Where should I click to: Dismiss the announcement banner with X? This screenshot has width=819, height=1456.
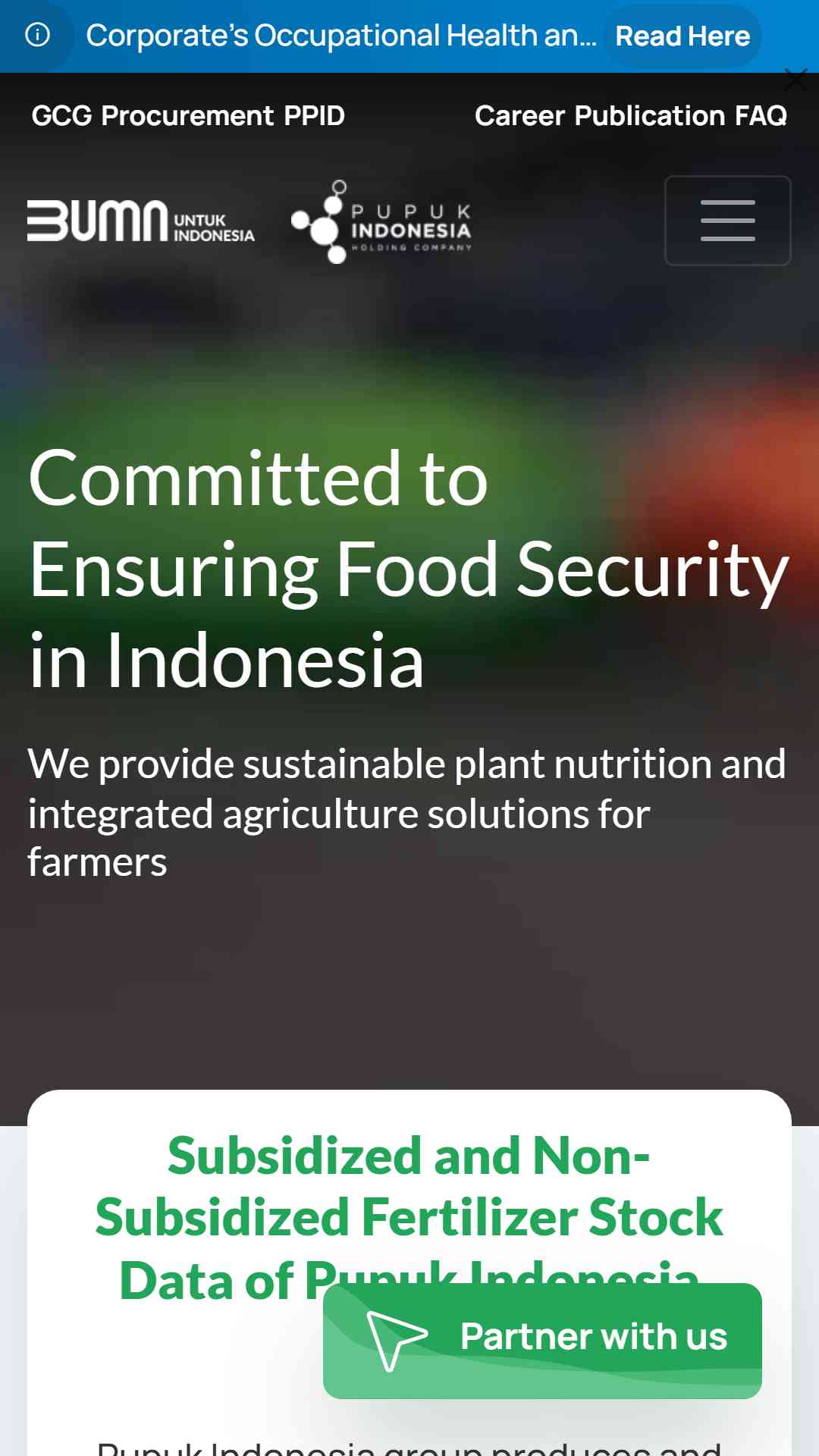795,79
